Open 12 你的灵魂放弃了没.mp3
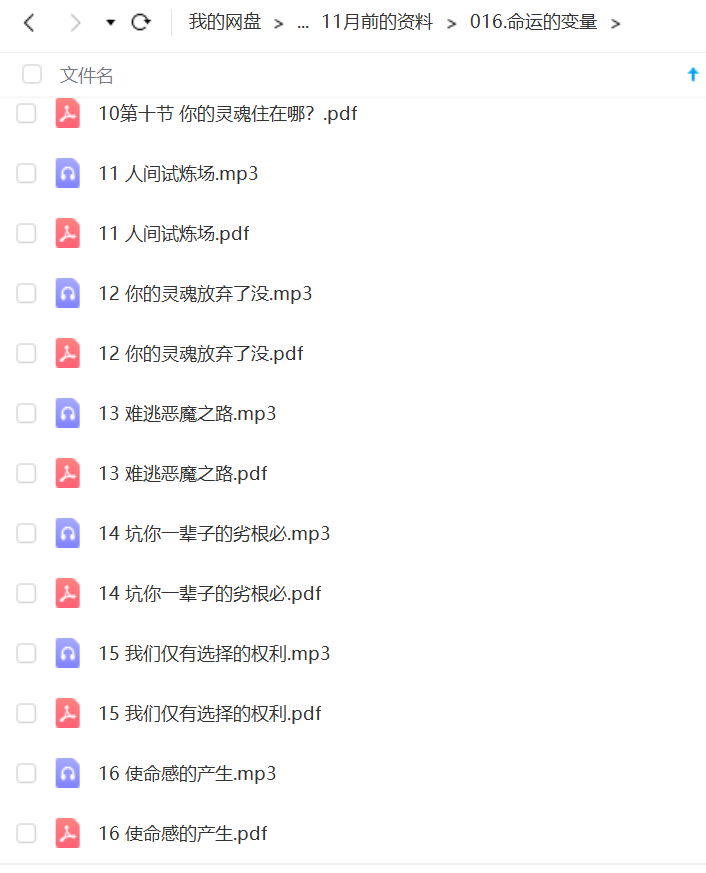706x873 pixels. coord(205,293)
